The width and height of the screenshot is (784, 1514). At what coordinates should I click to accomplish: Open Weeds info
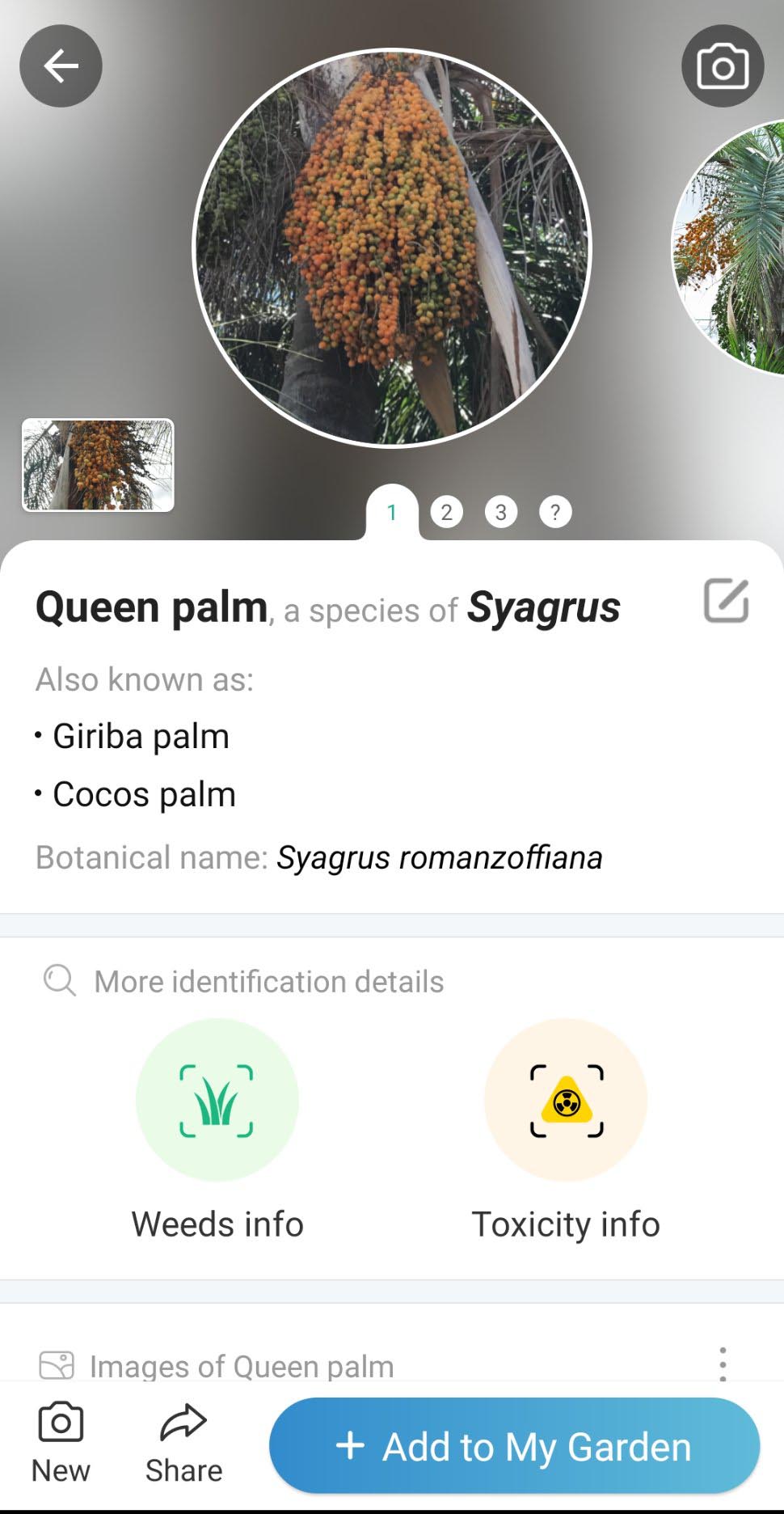(217, 1102)
